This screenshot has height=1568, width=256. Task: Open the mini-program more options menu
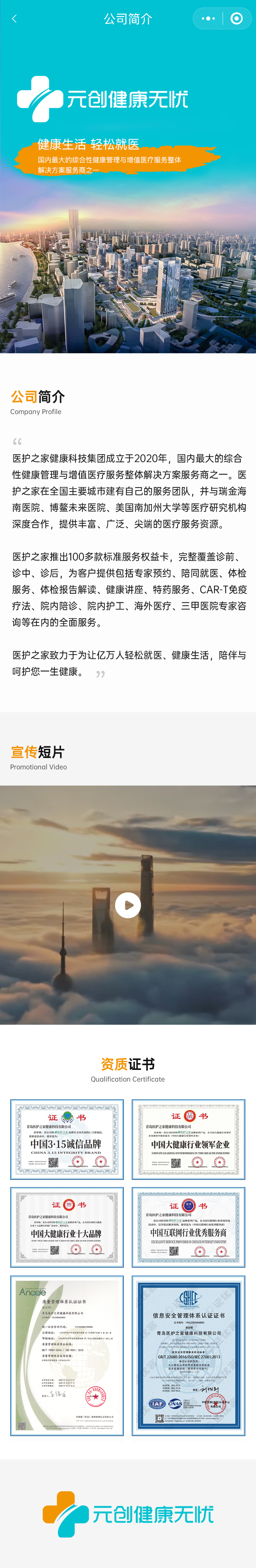pyautogui.click(x=208, y=19)
